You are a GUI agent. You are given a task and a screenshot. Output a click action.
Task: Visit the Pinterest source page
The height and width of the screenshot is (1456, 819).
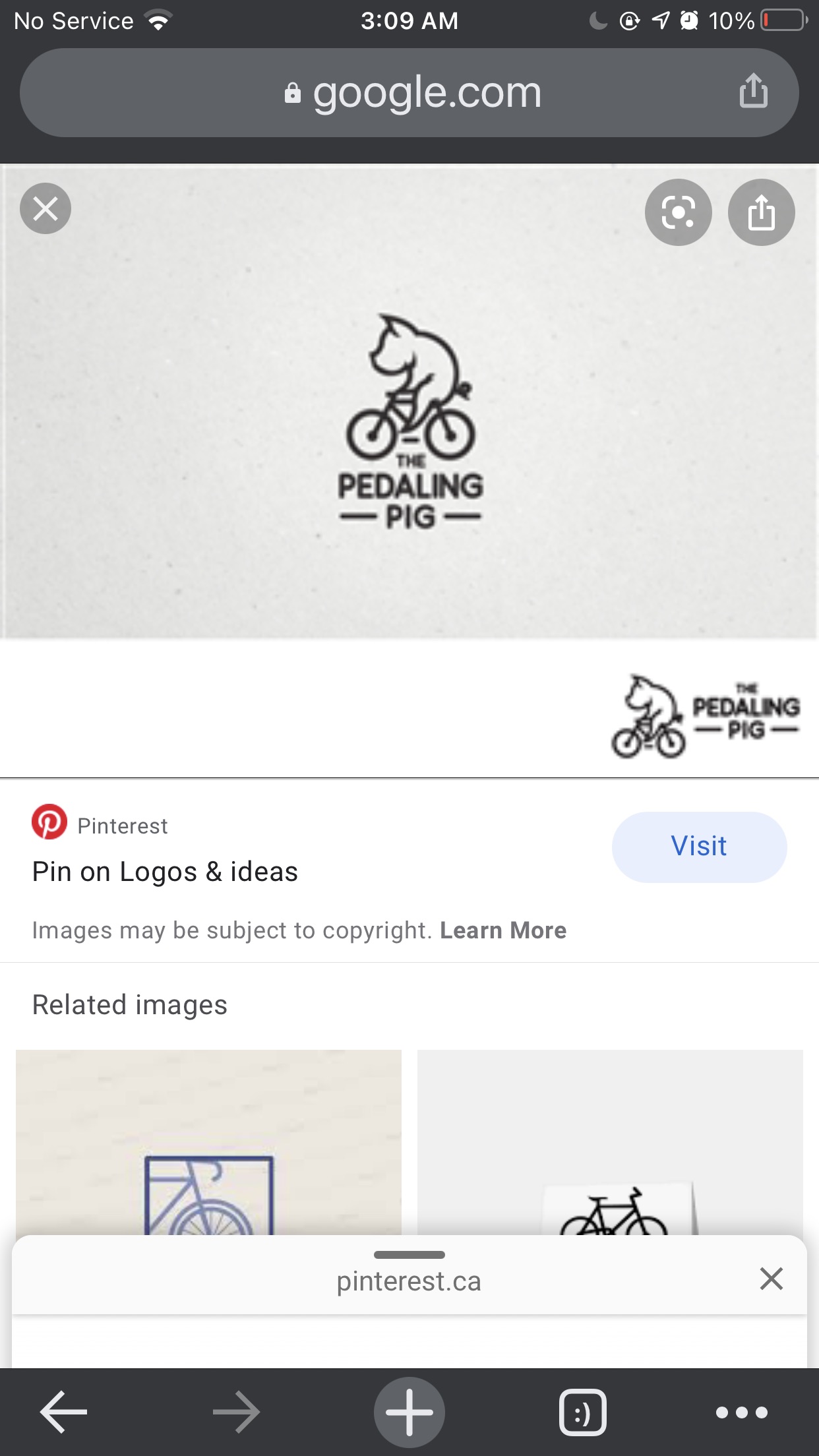tap(699, 847)
